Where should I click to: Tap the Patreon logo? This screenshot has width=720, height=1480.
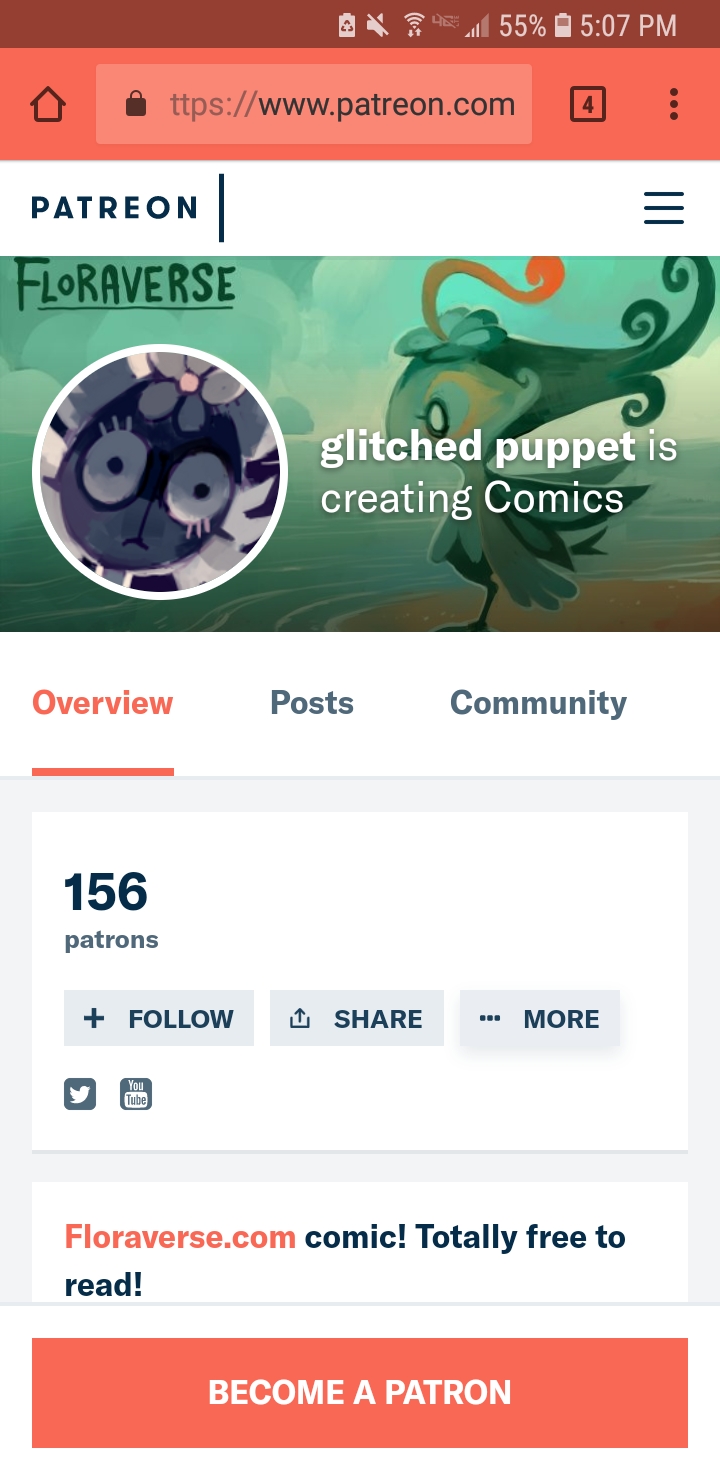(x=114, y=208)
